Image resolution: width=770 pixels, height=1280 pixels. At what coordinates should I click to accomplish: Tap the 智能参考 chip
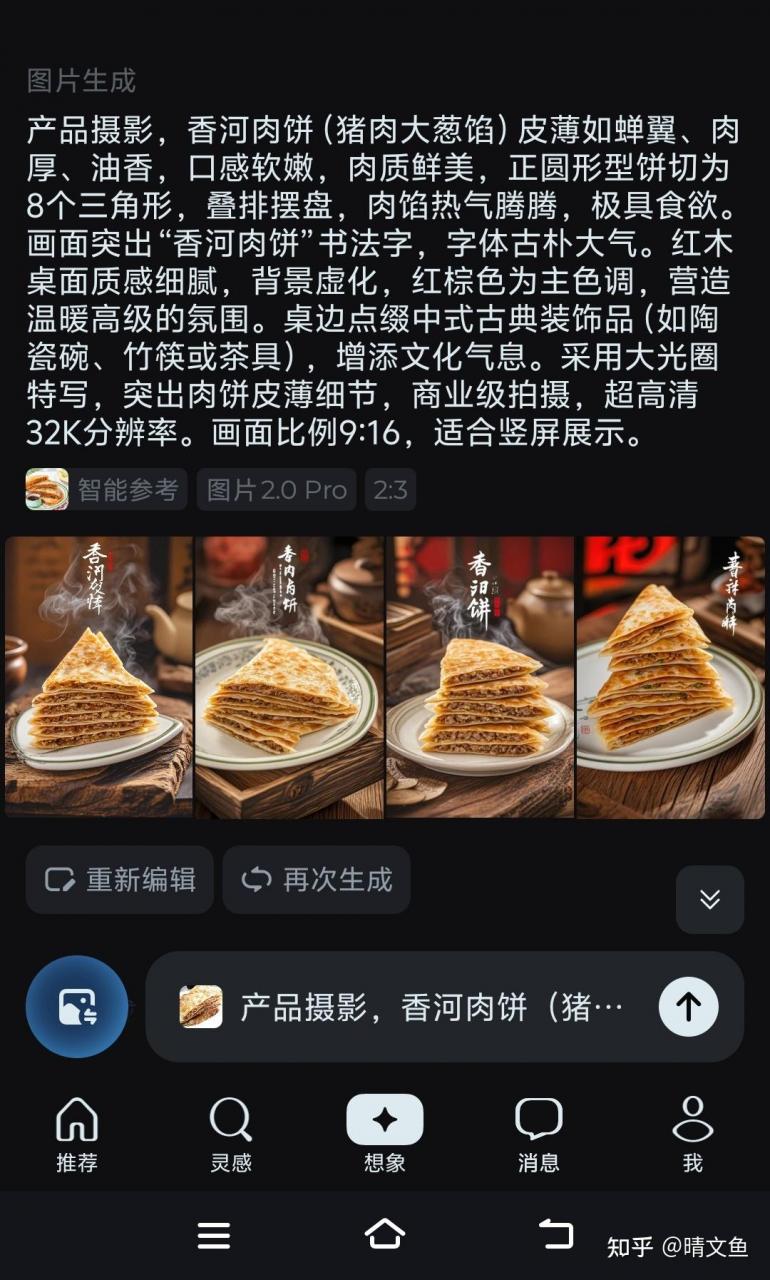(106, 490)
